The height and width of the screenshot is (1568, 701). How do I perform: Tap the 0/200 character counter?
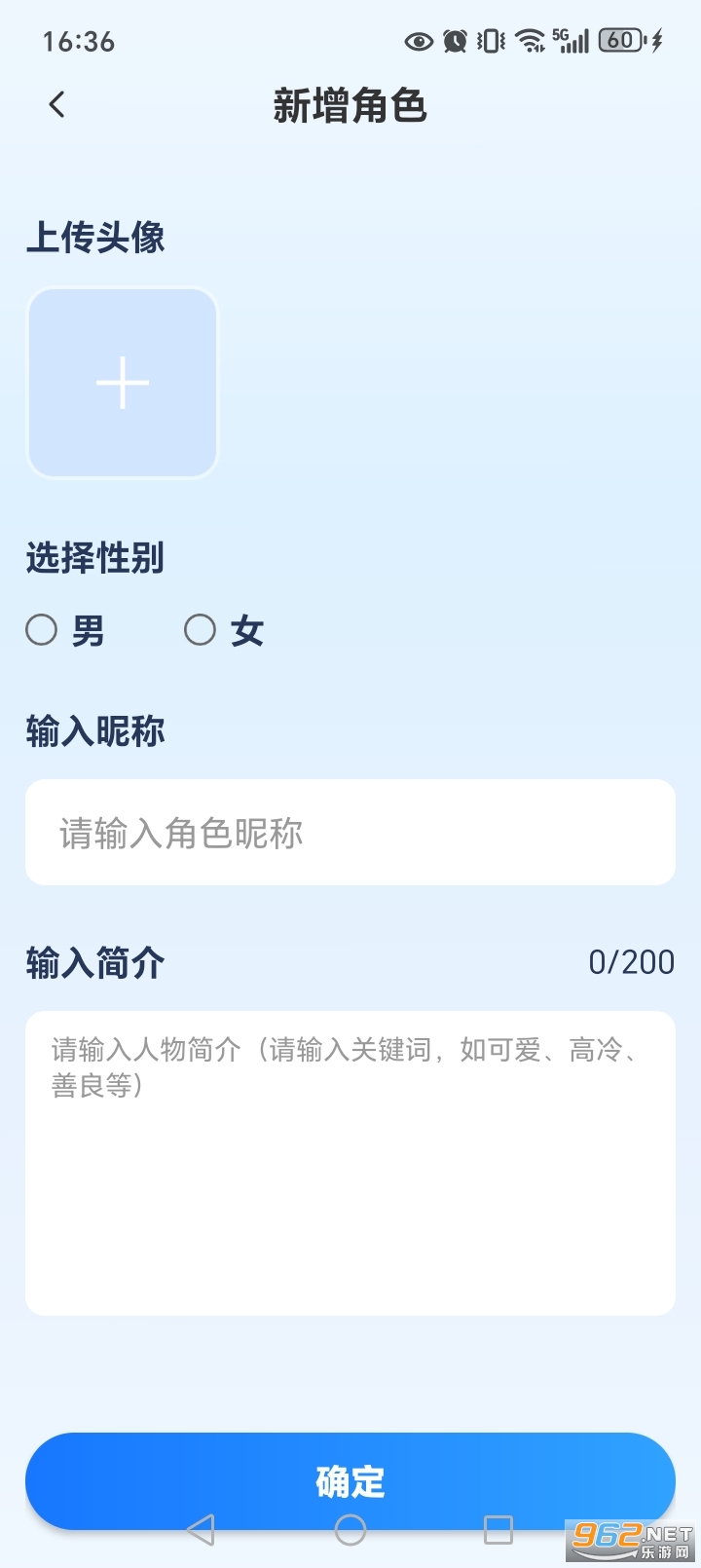click(x=633, y=961)
